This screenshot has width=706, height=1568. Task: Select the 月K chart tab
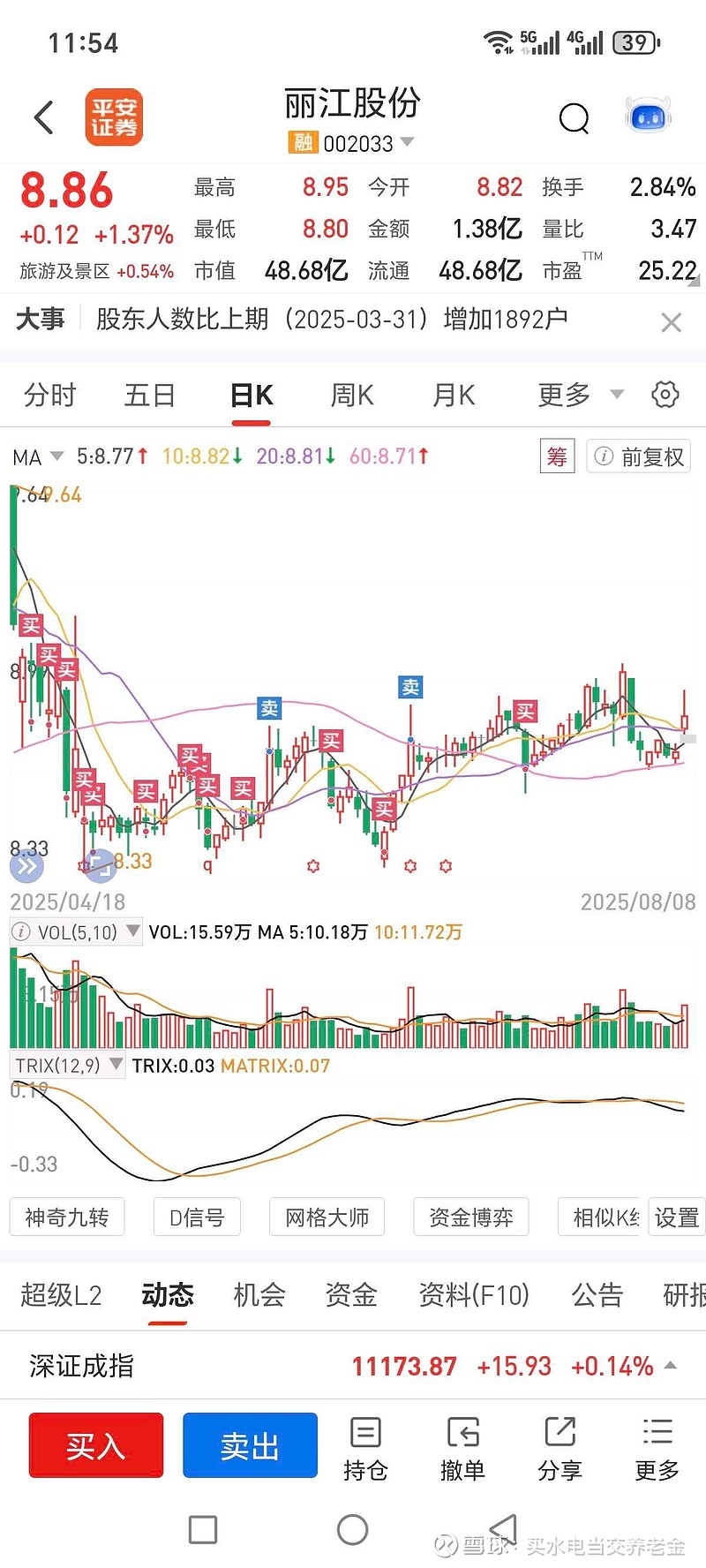(x=454, y=395)
